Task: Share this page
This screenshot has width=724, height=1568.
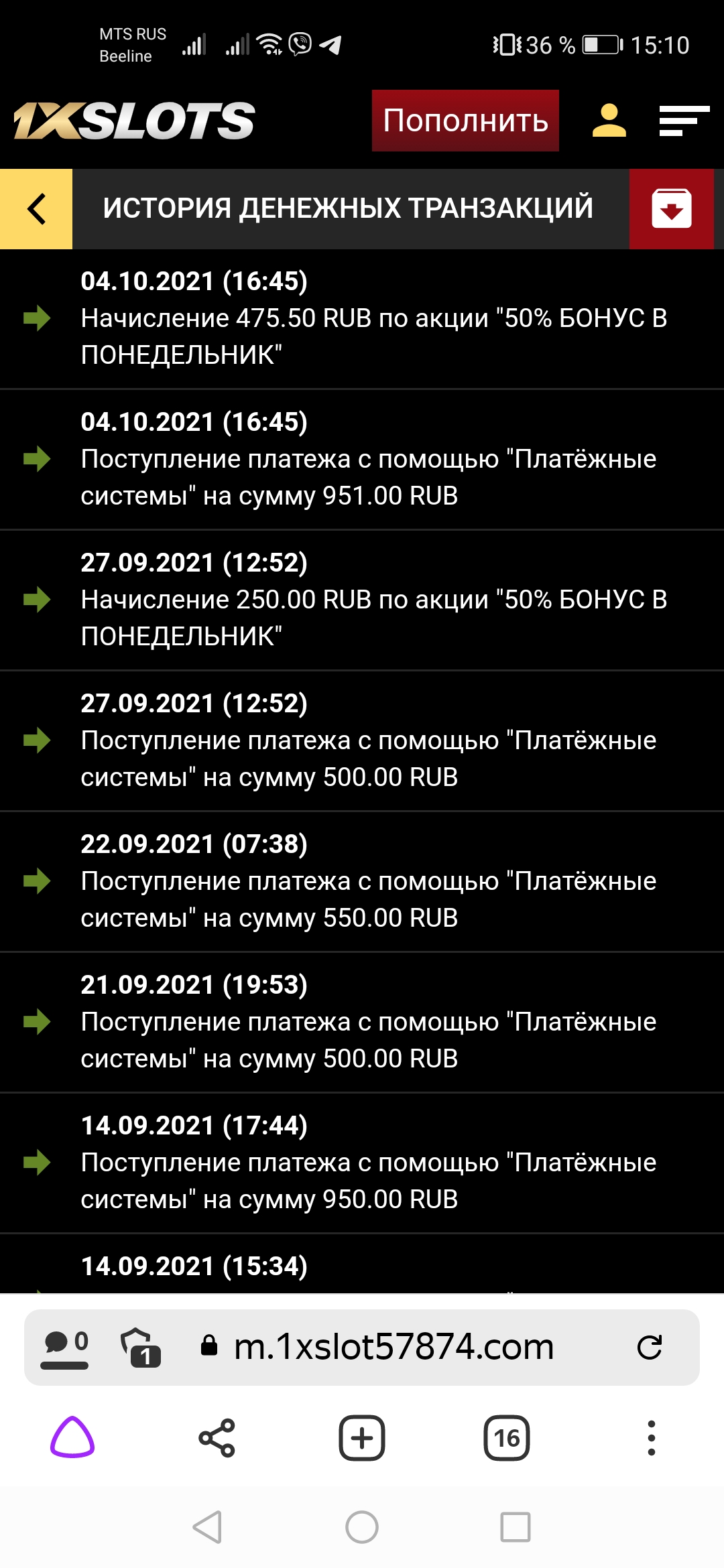Action: tap(217, 1438)
